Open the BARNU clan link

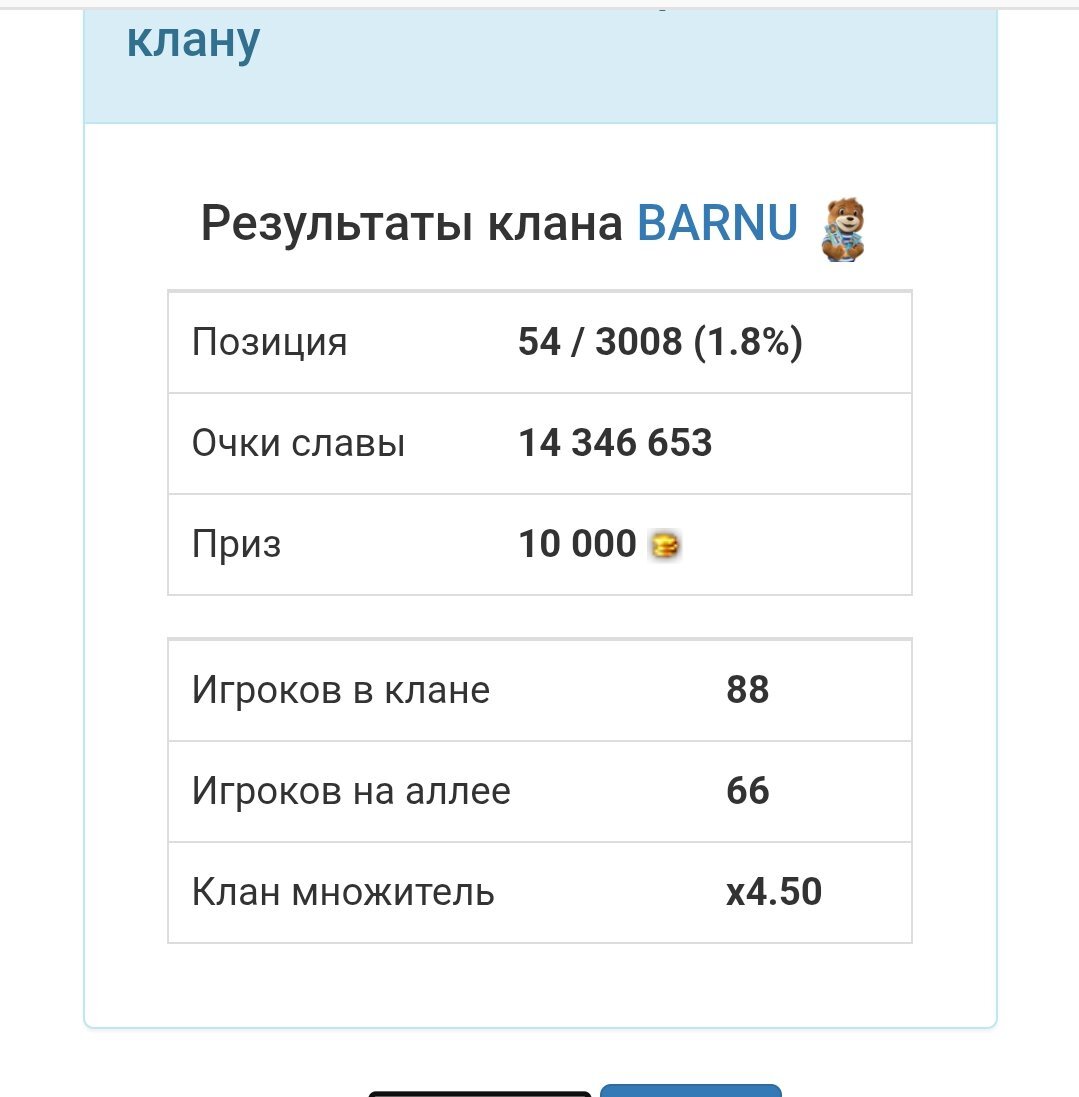[x=717, y=223]
